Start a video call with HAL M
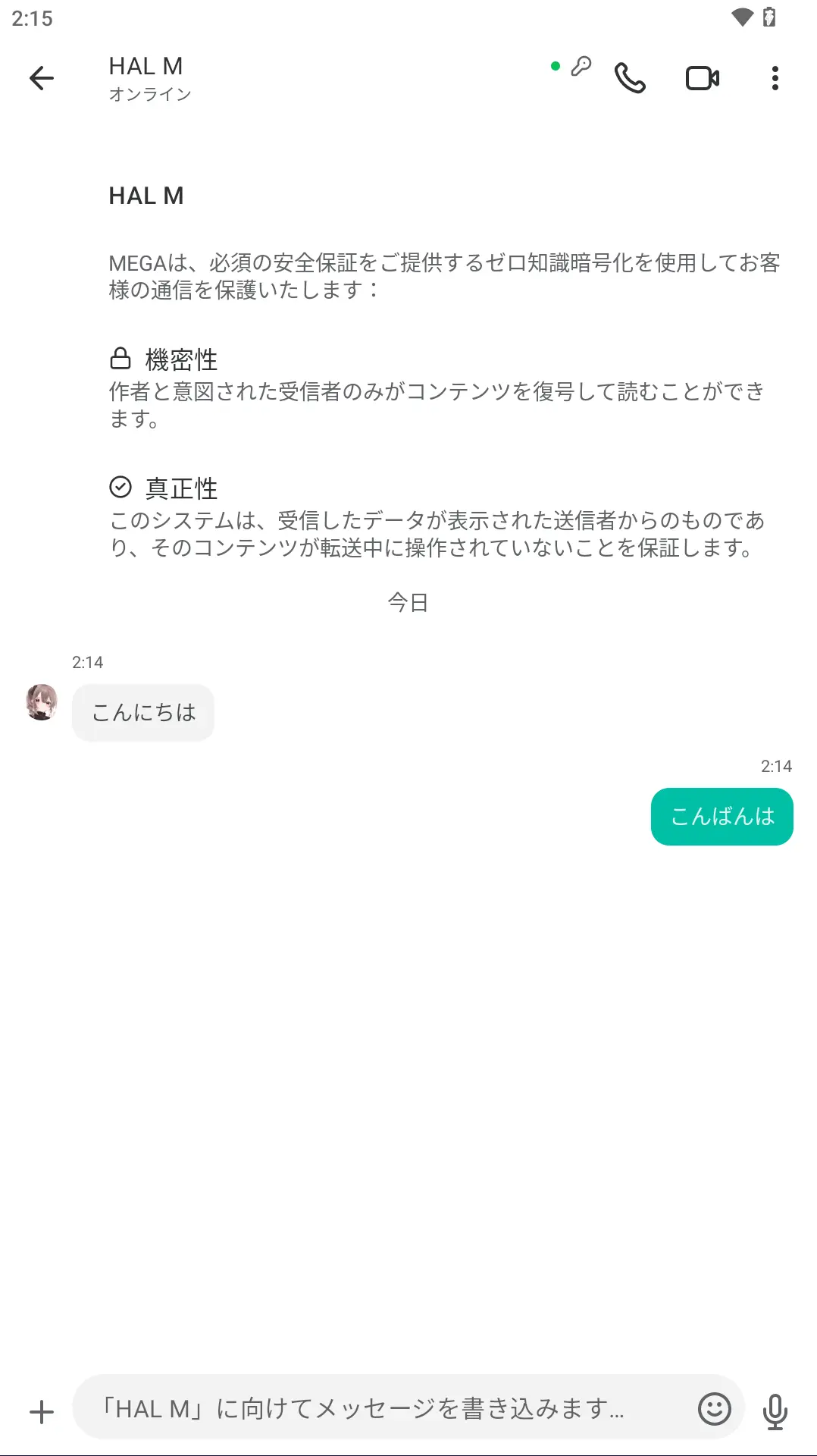 coord(701,77)
